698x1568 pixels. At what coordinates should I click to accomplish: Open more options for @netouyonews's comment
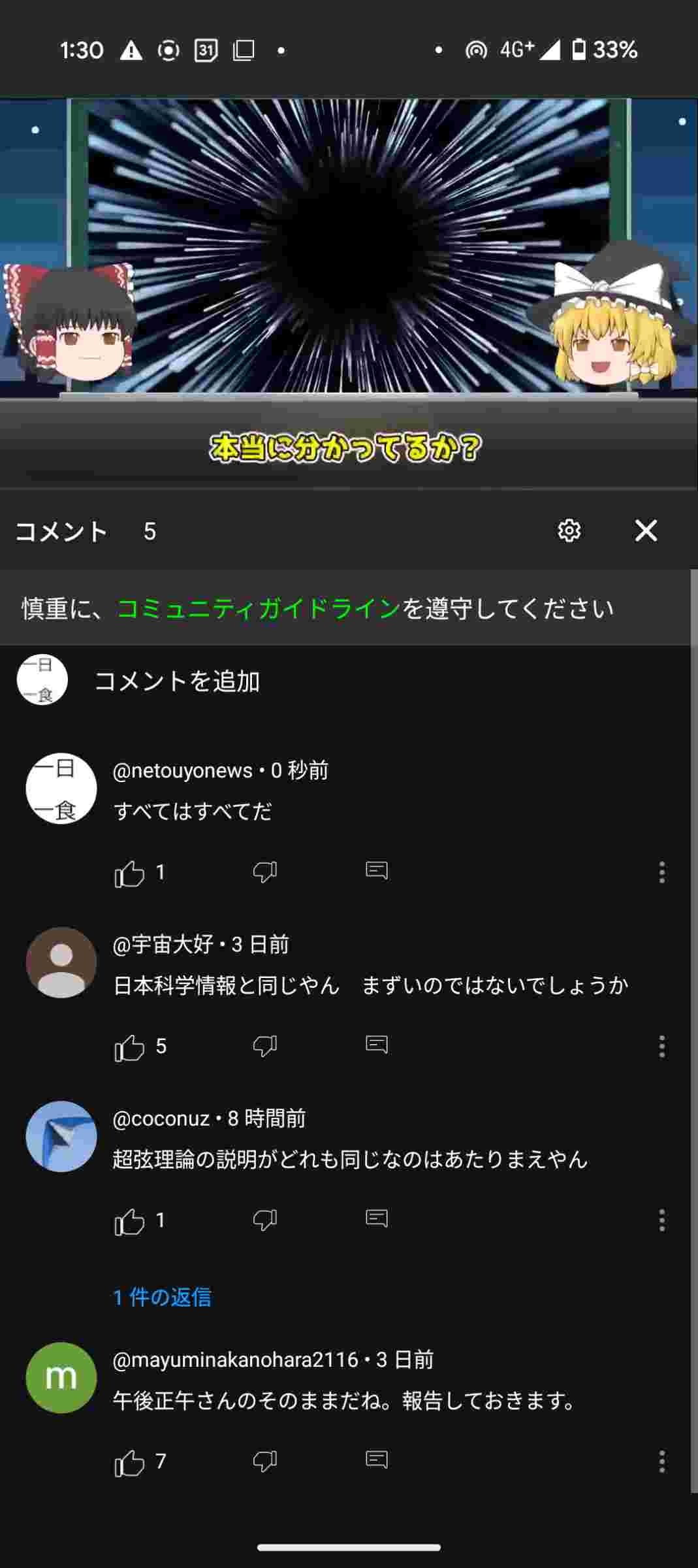pos(661,872)
